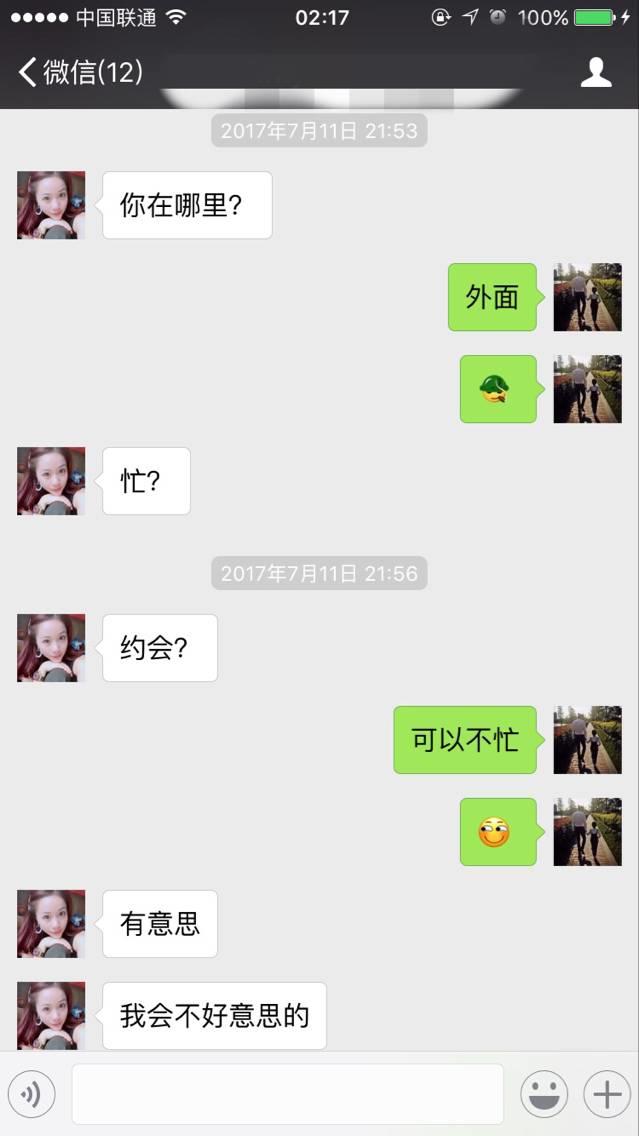Switch to voice message input

click(31, 1094)
